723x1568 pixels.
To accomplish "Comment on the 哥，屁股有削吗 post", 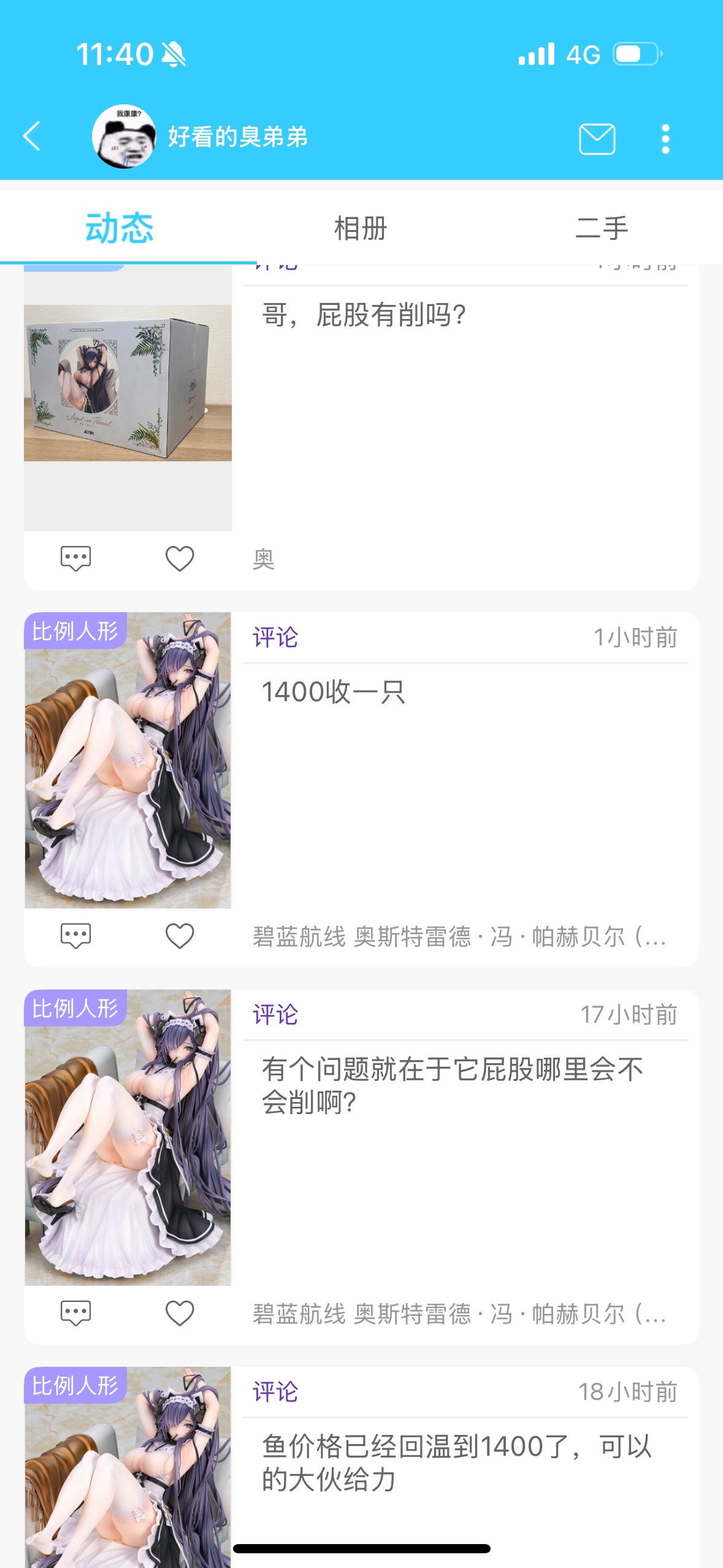I will coord(76,559).
